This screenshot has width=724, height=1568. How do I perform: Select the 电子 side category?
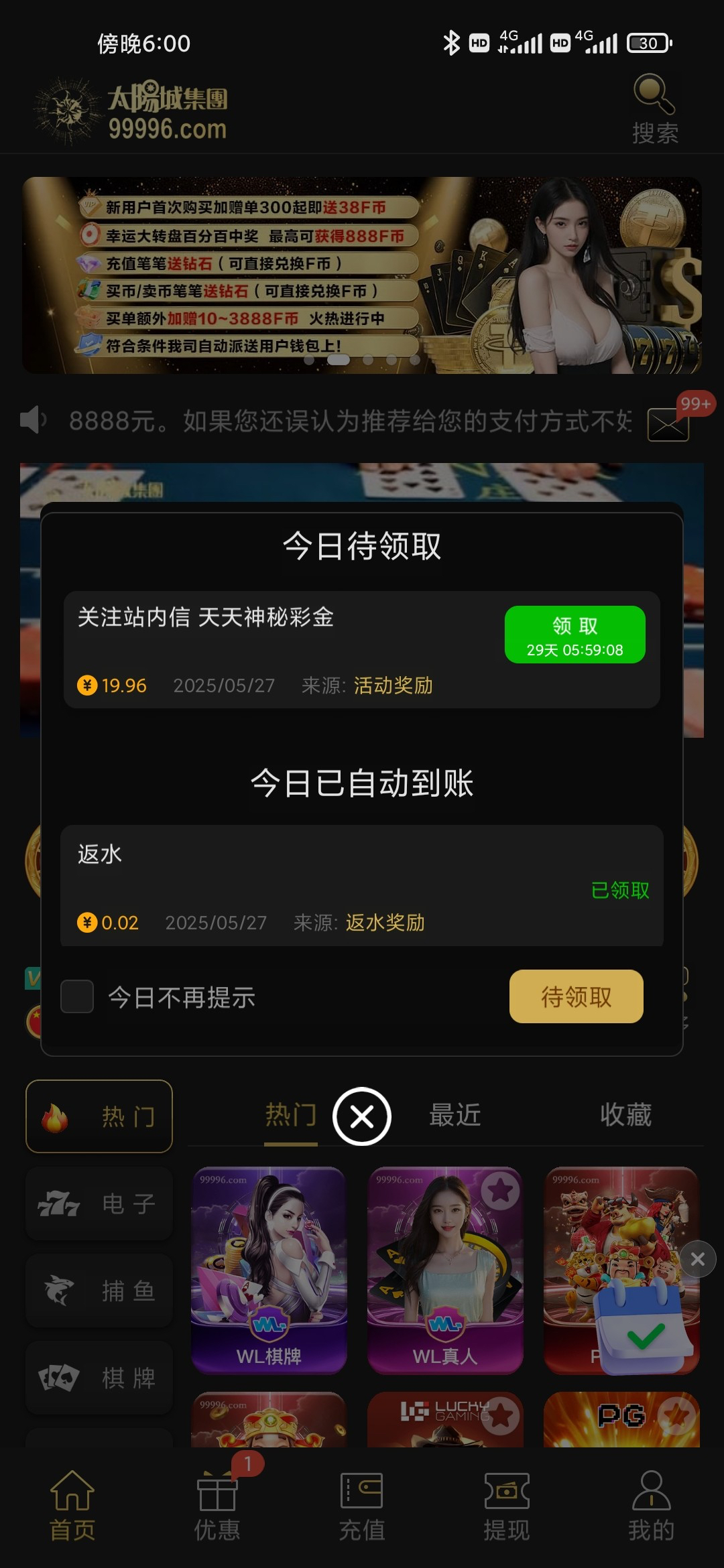99,1203
